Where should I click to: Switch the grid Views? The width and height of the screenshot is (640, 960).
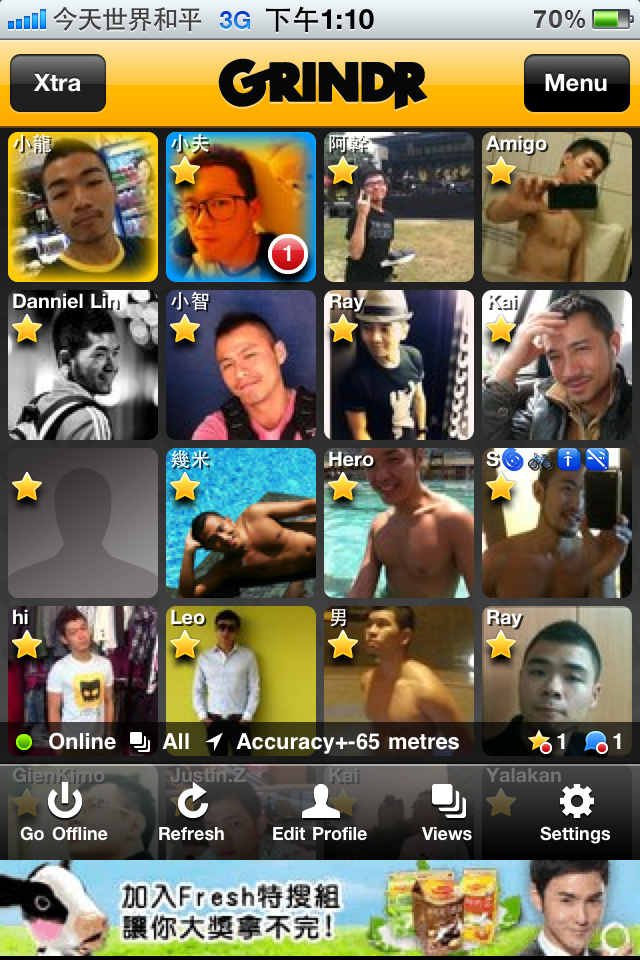tap(447, 814)
